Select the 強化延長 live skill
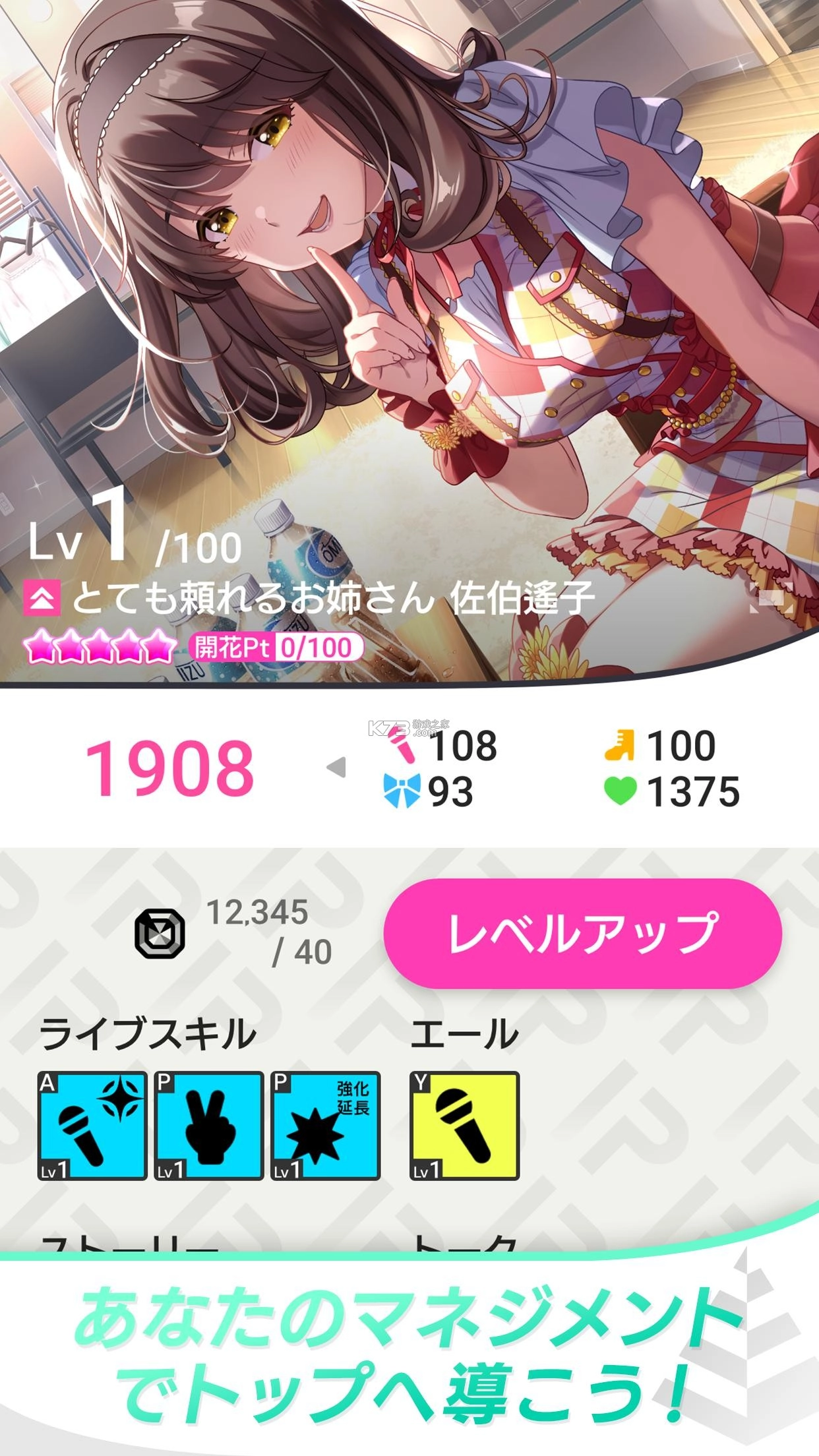Screen dimensions: 819x1456 pos(326,1126)
